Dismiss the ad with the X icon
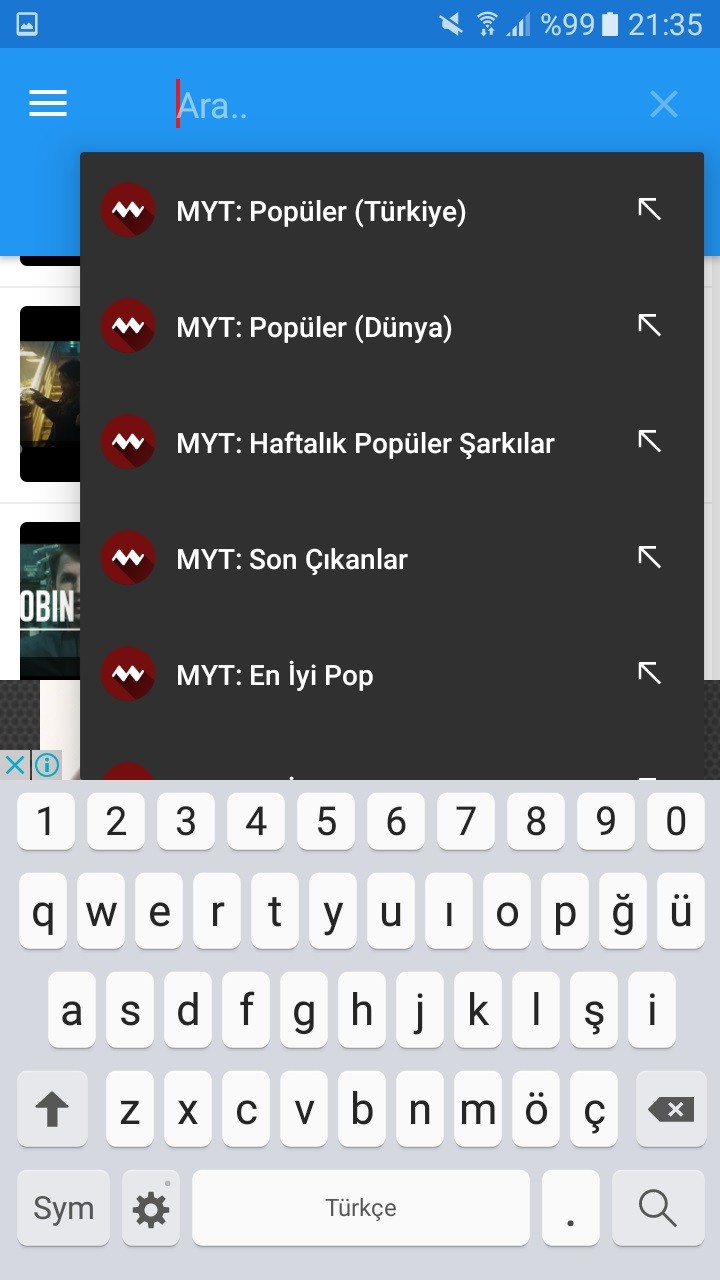This screenshot has height=1280, width=720. [x=14, y=766]
